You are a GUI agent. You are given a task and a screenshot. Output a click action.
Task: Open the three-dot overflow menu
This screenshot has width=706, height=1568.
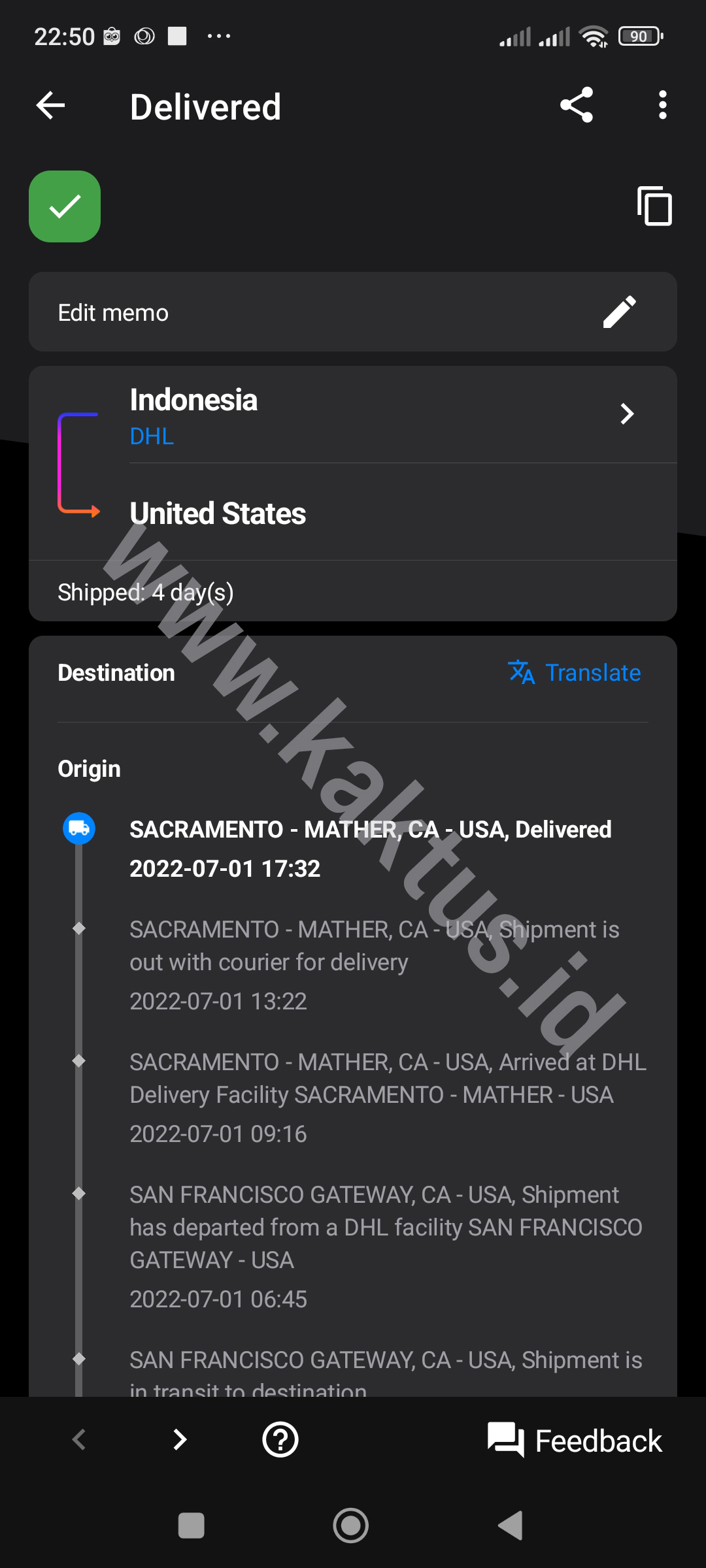coord(662,105)
